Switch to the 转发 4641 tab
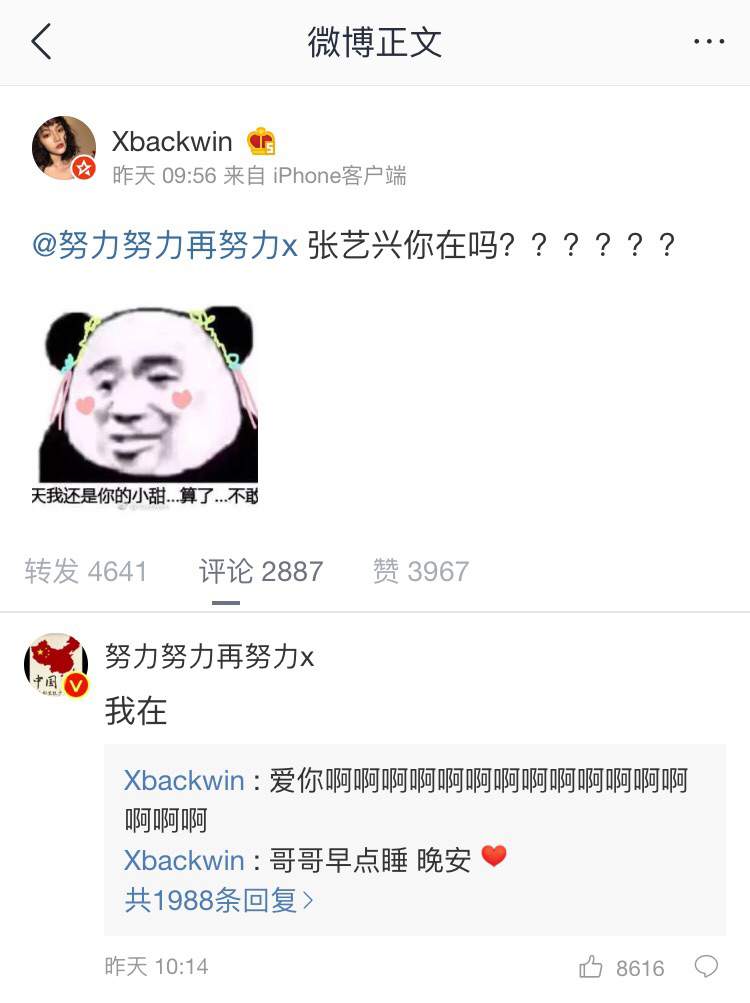 click(x=86, y=572)
